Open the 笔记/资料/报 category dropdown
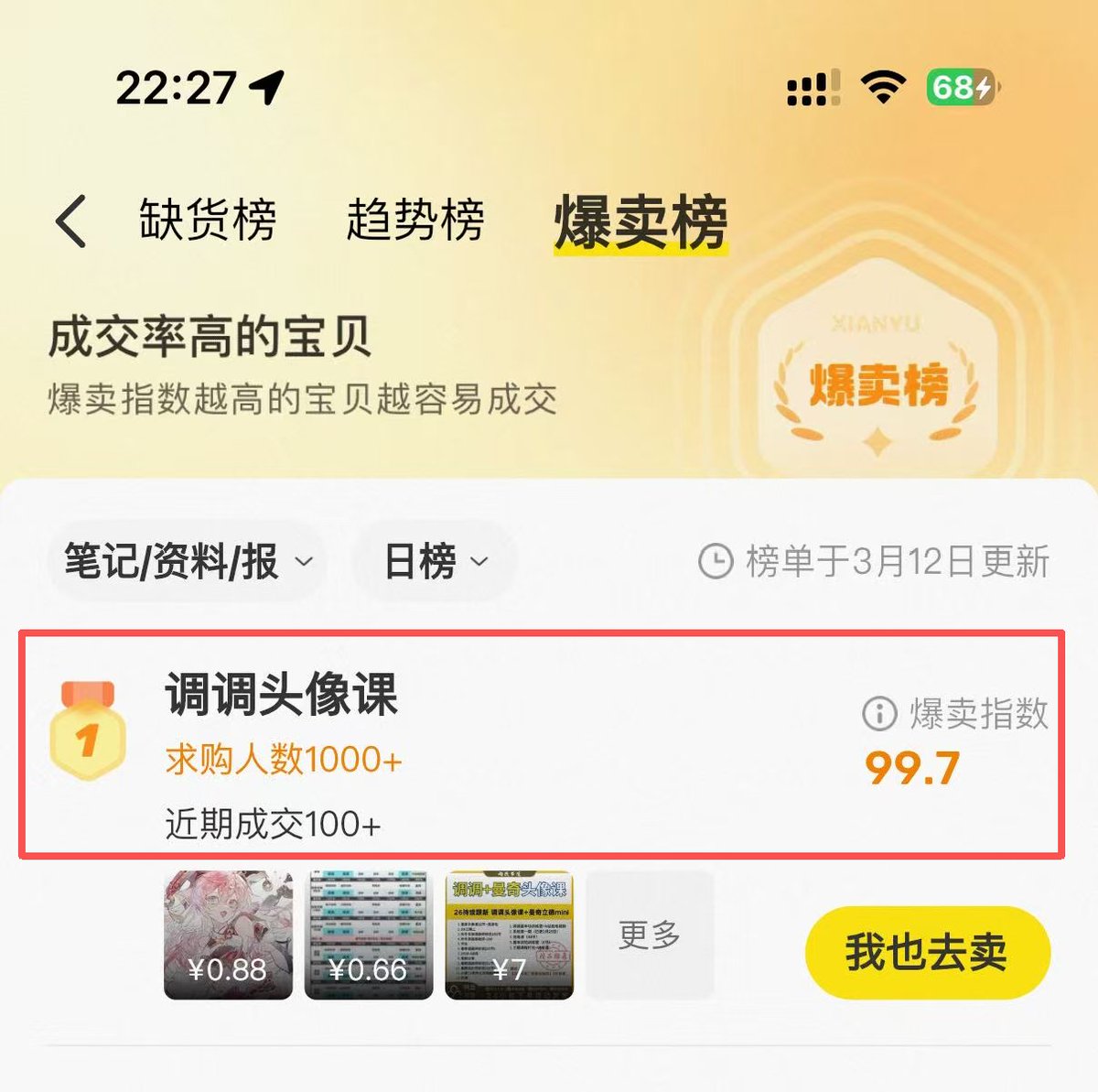 point(189,561)
